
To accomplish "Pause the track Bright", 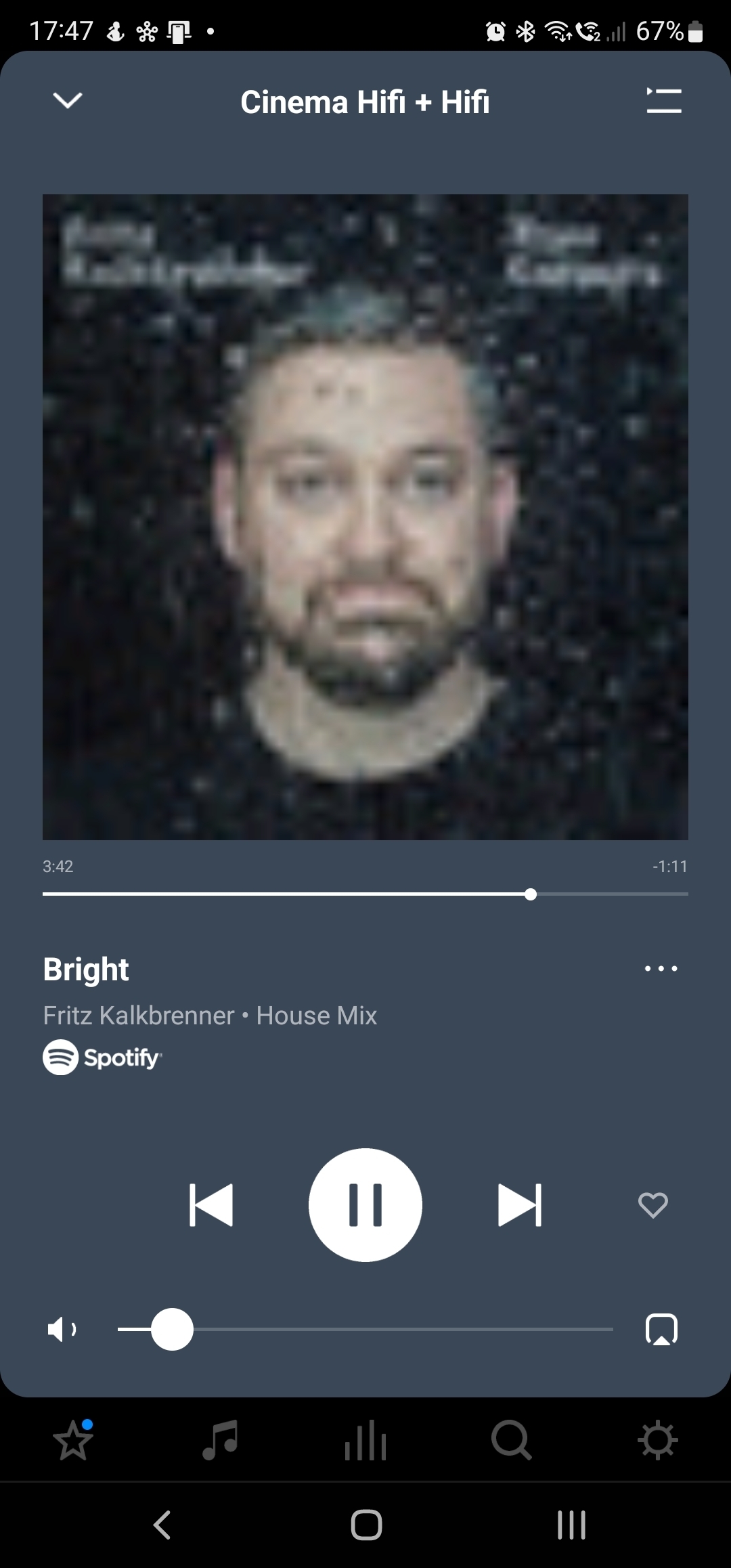I will 365,1205.
